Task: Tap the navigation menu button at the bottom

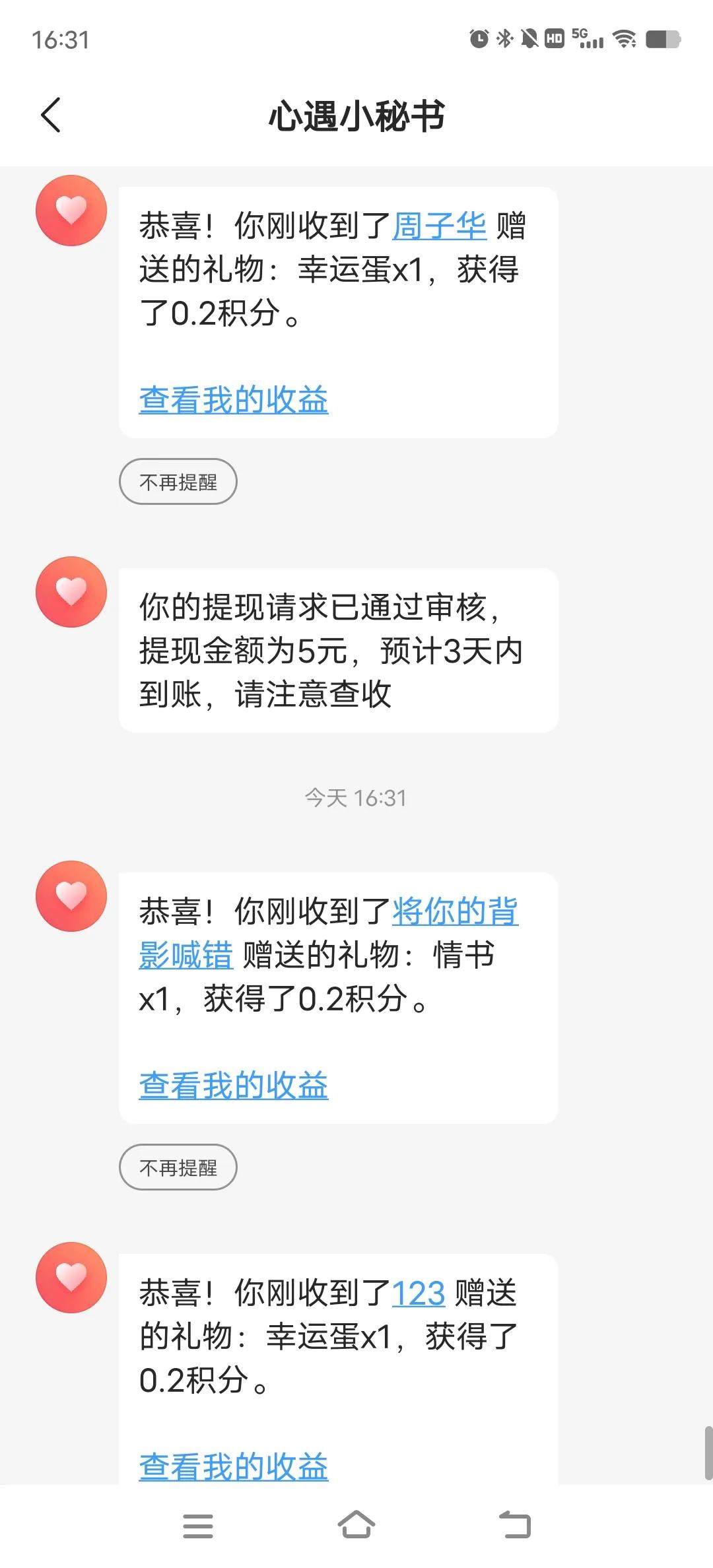Action: pyautogui.click(x=198, y=1526)
